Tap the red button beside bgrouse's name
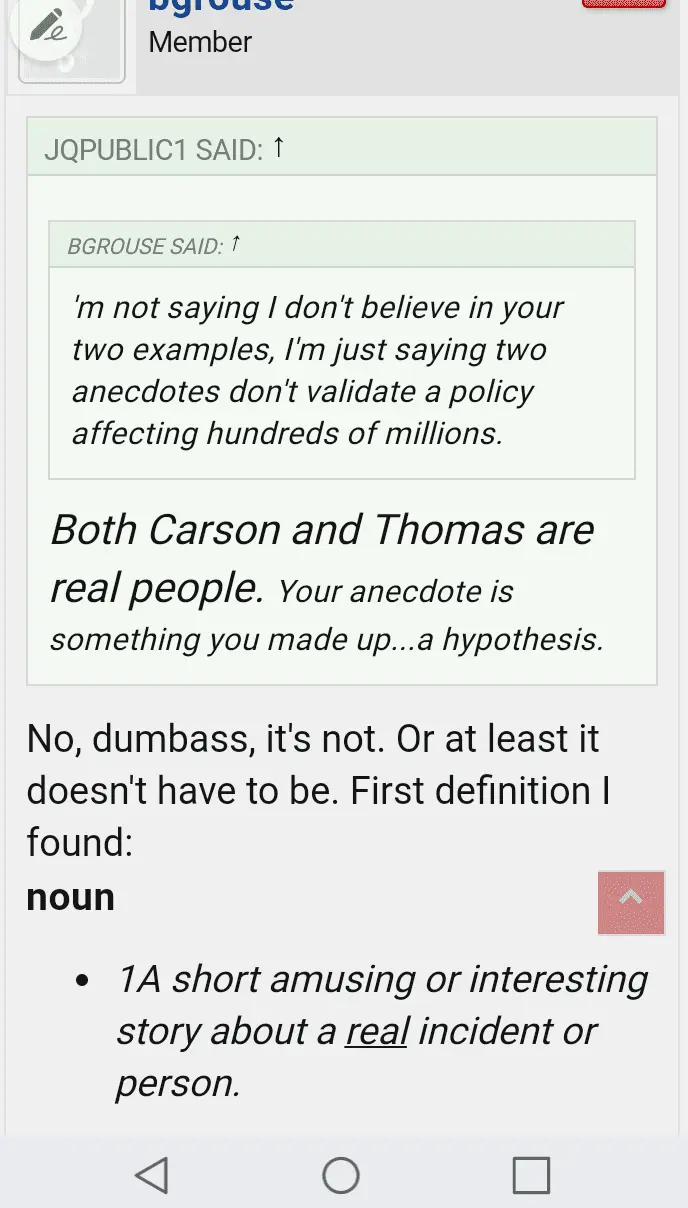The image size is (688, 1208). (624, 4)
